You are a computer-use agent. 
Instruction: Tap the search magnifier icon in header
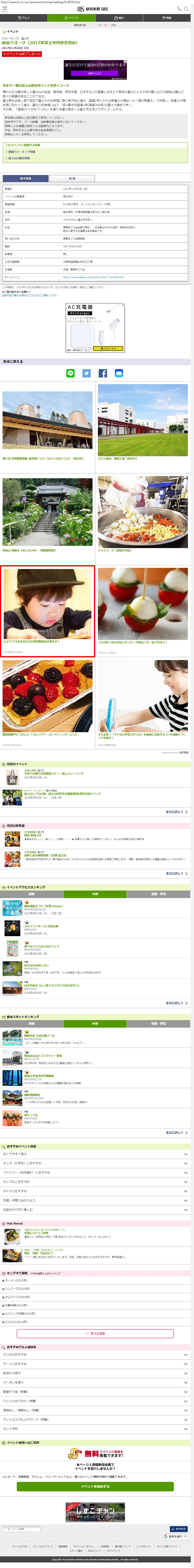pyautogui.click(x=186, y=9)
